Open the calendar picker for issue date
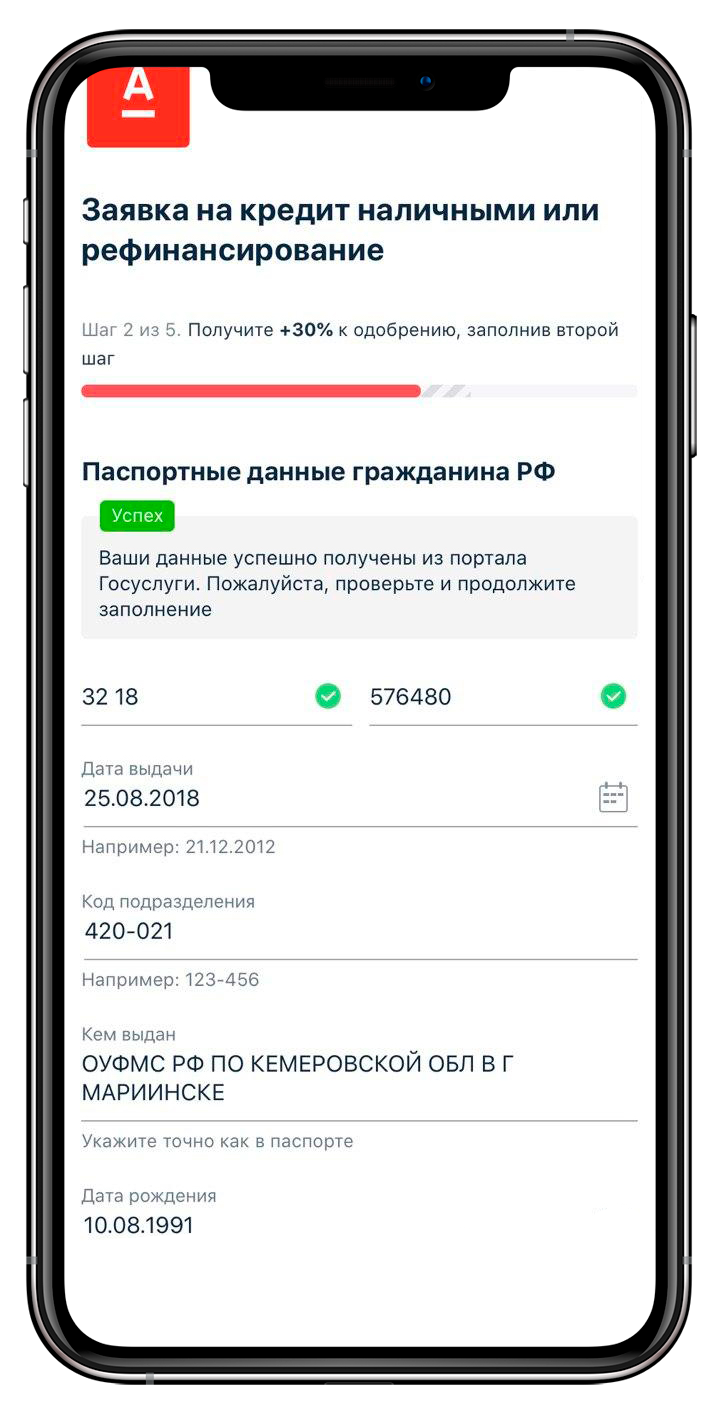Image resolution: width=720 pixels, height=1416 pixels. pos(613,797)
